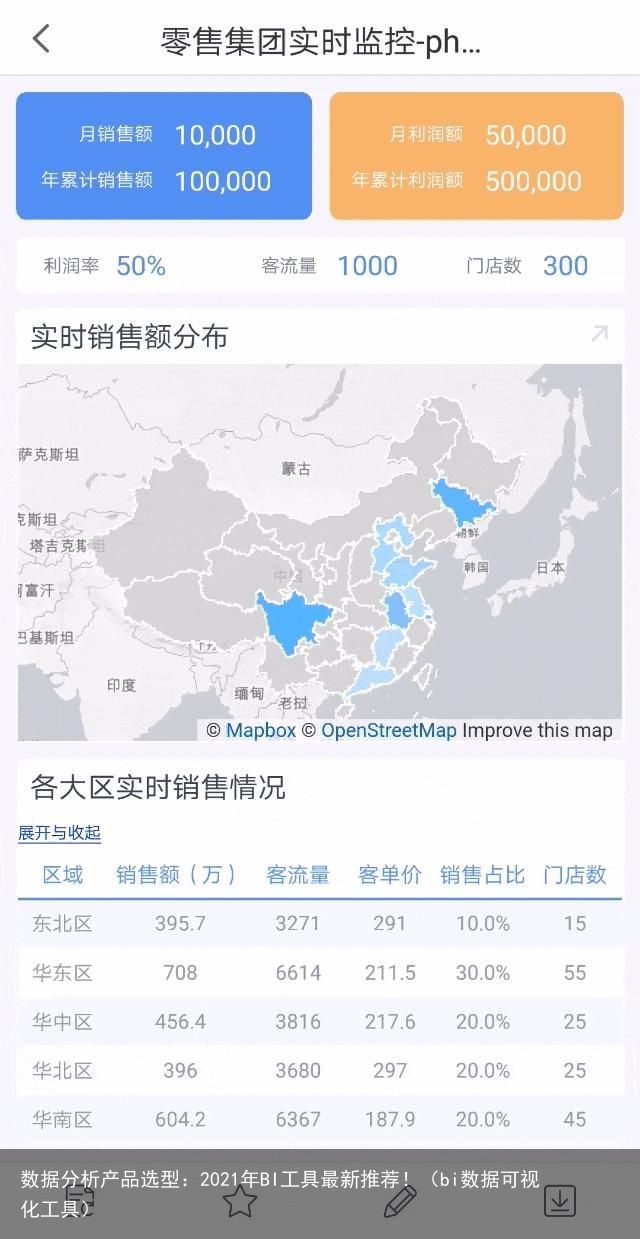
Task: Go back using the top-left arrow
Action: pos(41,39)
